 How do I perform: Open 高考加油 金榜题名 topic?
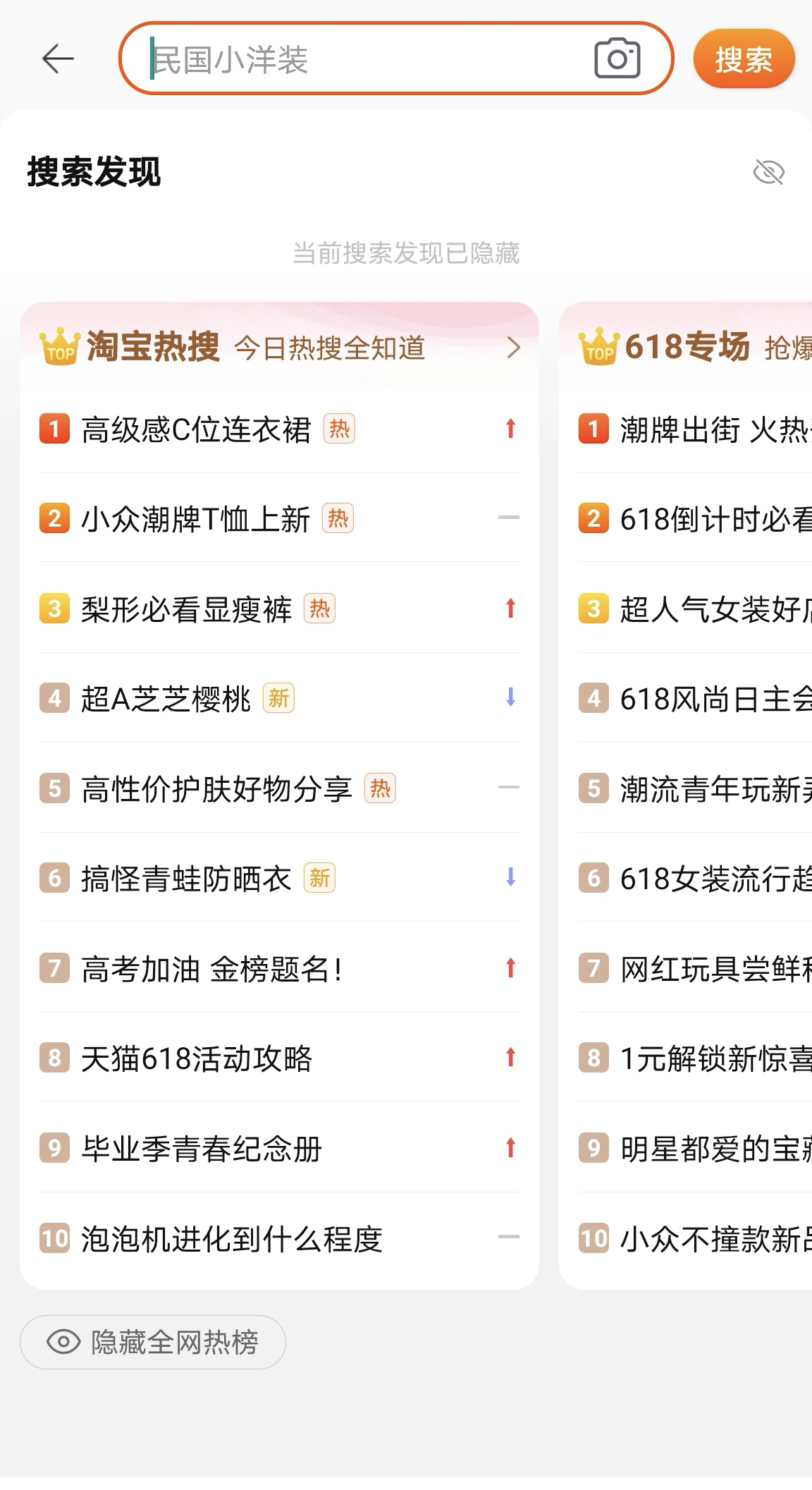coord(211,969)
